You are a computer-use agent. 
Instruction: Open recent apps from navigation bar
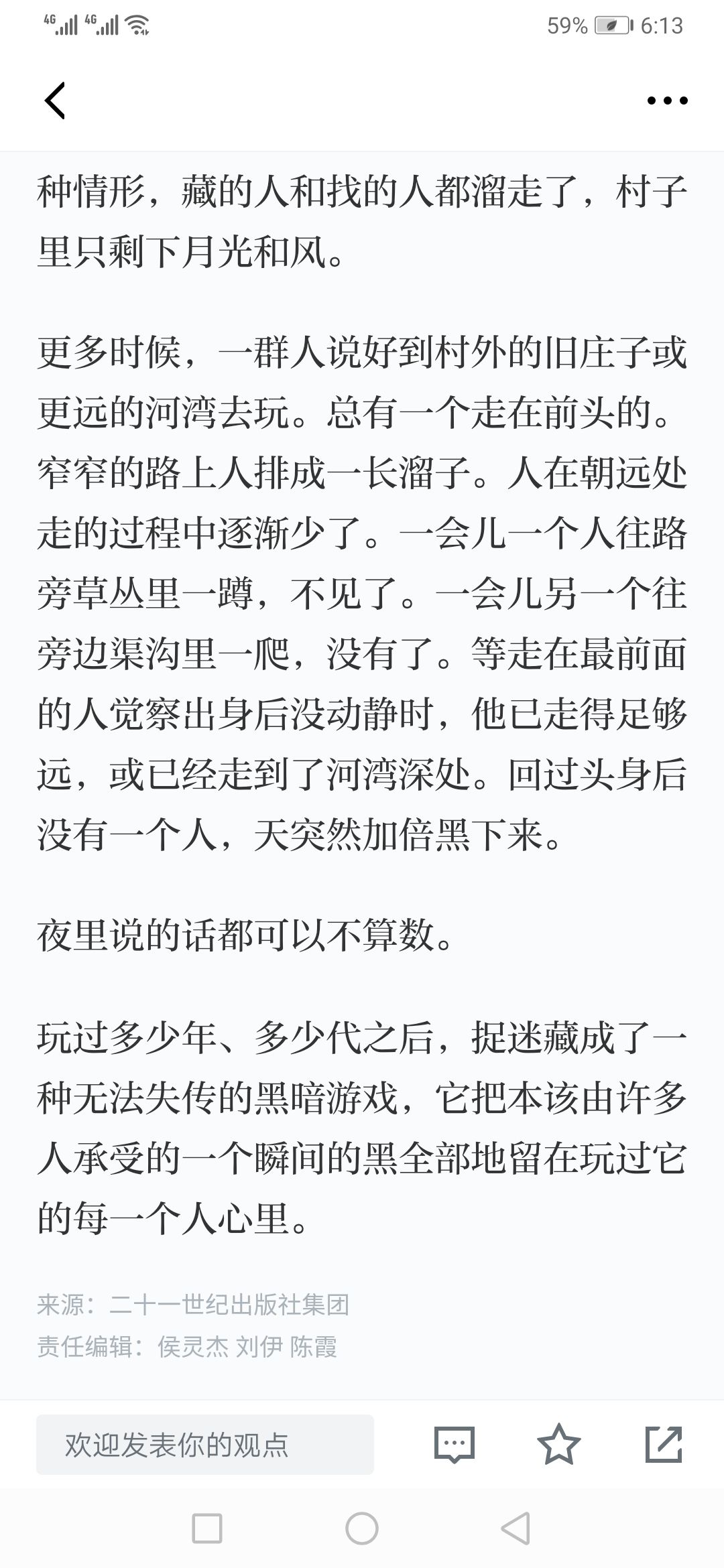coord(207,1529)
